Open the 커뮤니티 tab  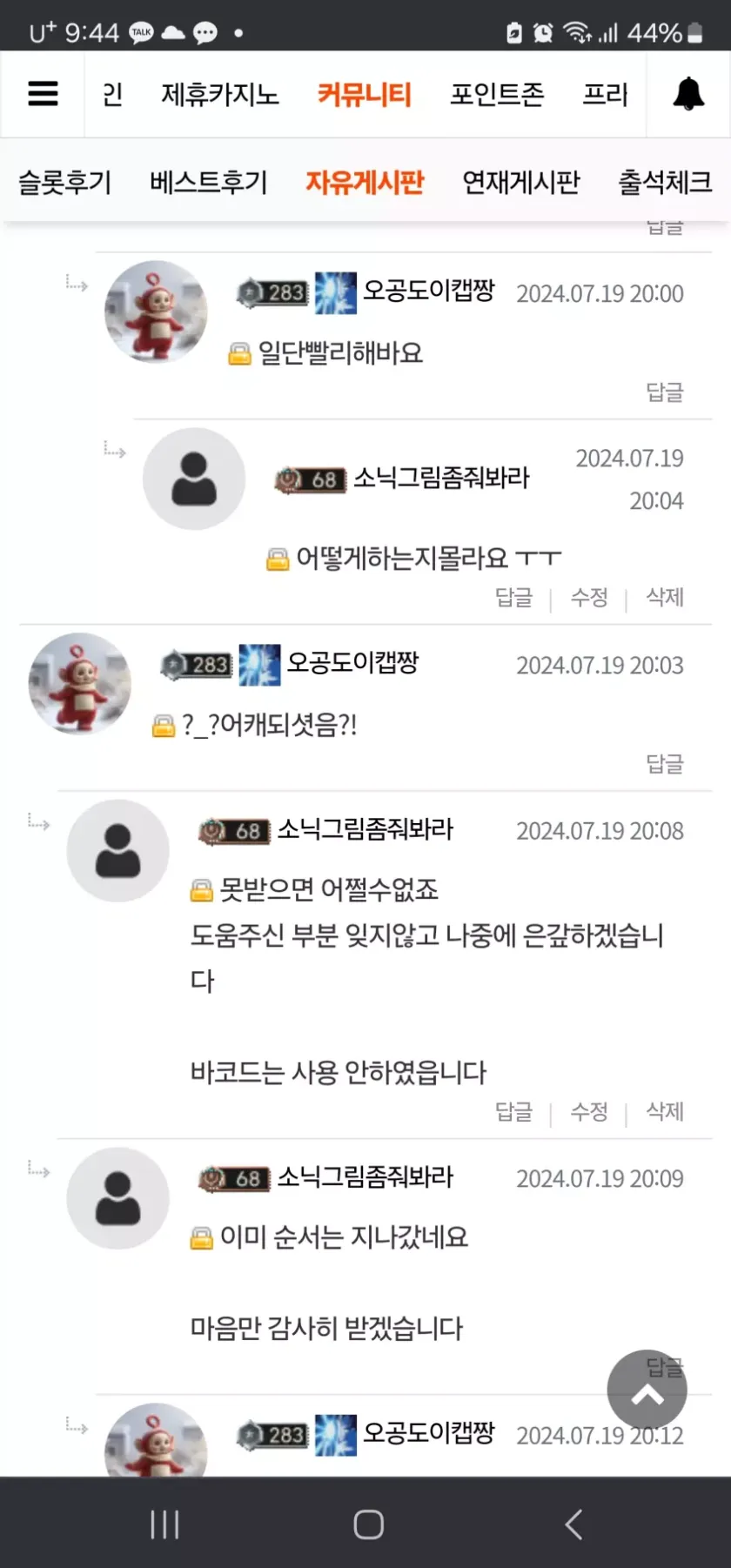pyautogui.click(x=364, y=94)
